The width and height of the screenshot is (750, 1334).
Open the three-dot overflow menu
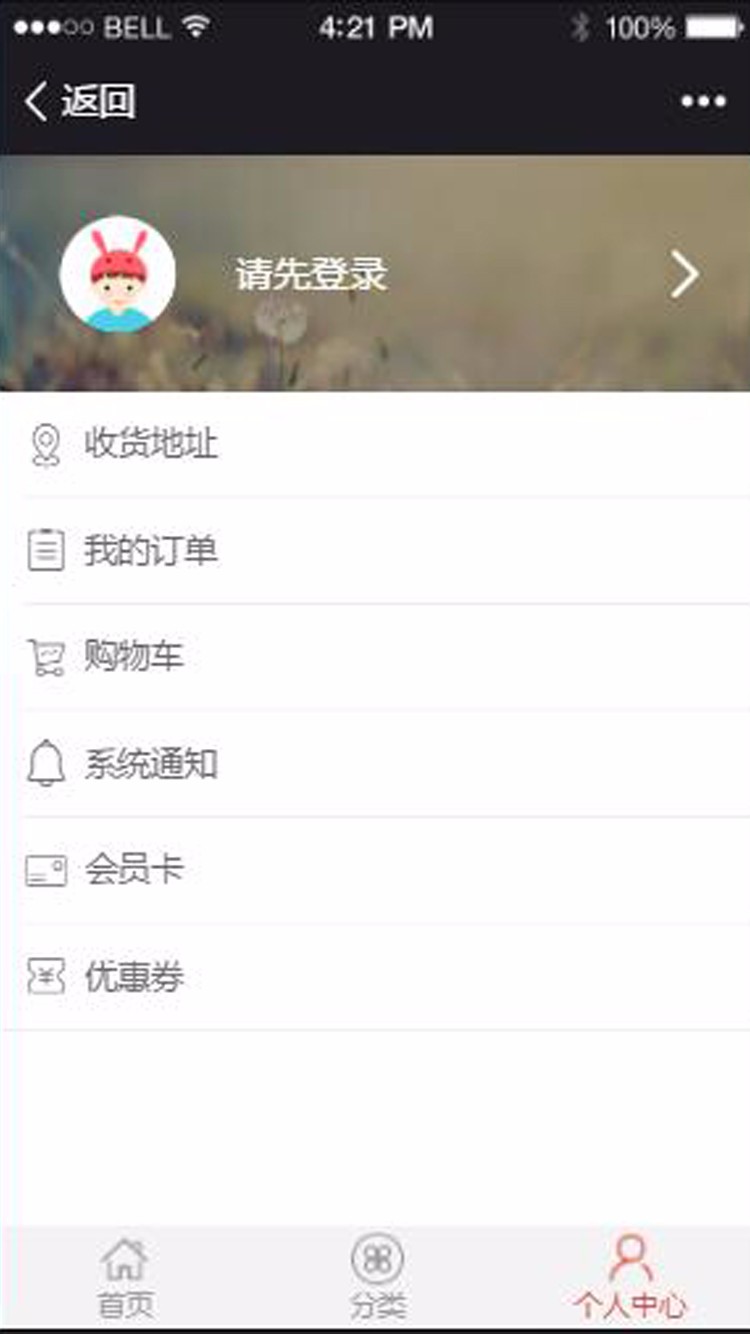pos(703,102)
